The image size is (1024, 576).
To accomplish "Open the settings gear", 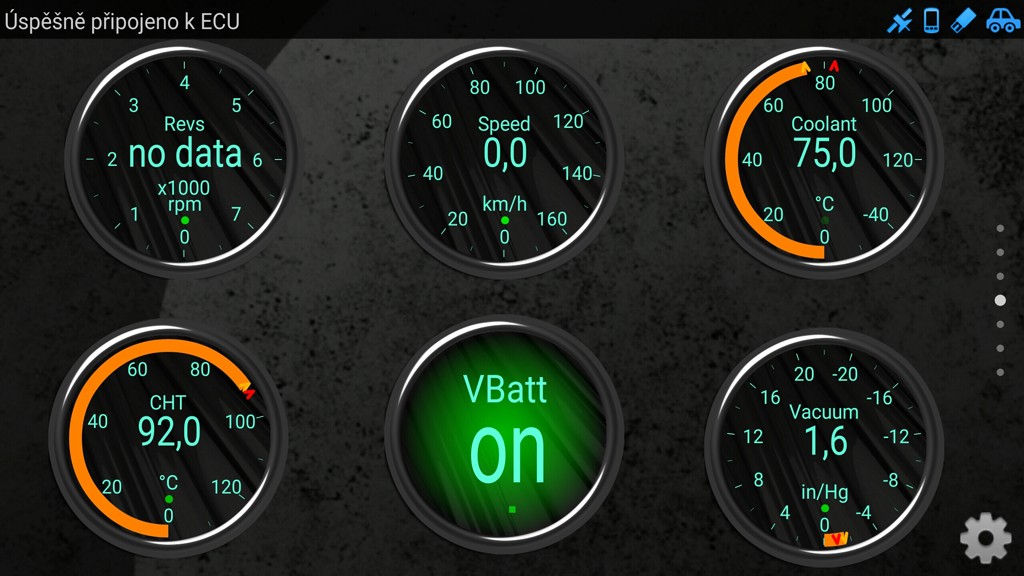I will [x=985, y=539].
